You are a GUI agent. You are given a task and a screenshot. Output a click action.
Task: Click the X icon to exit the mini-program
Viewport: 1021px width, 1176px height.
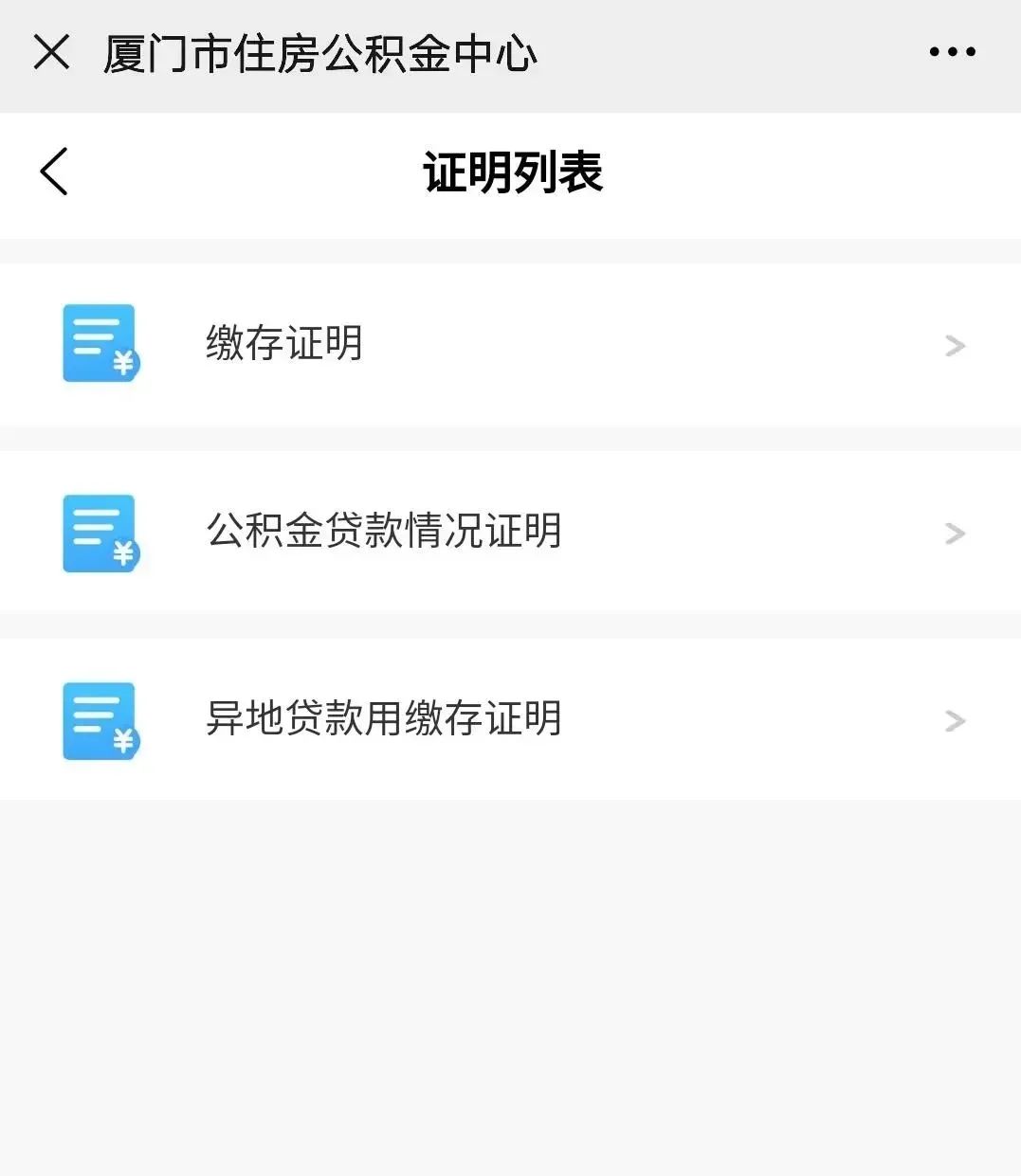point(52,54)
